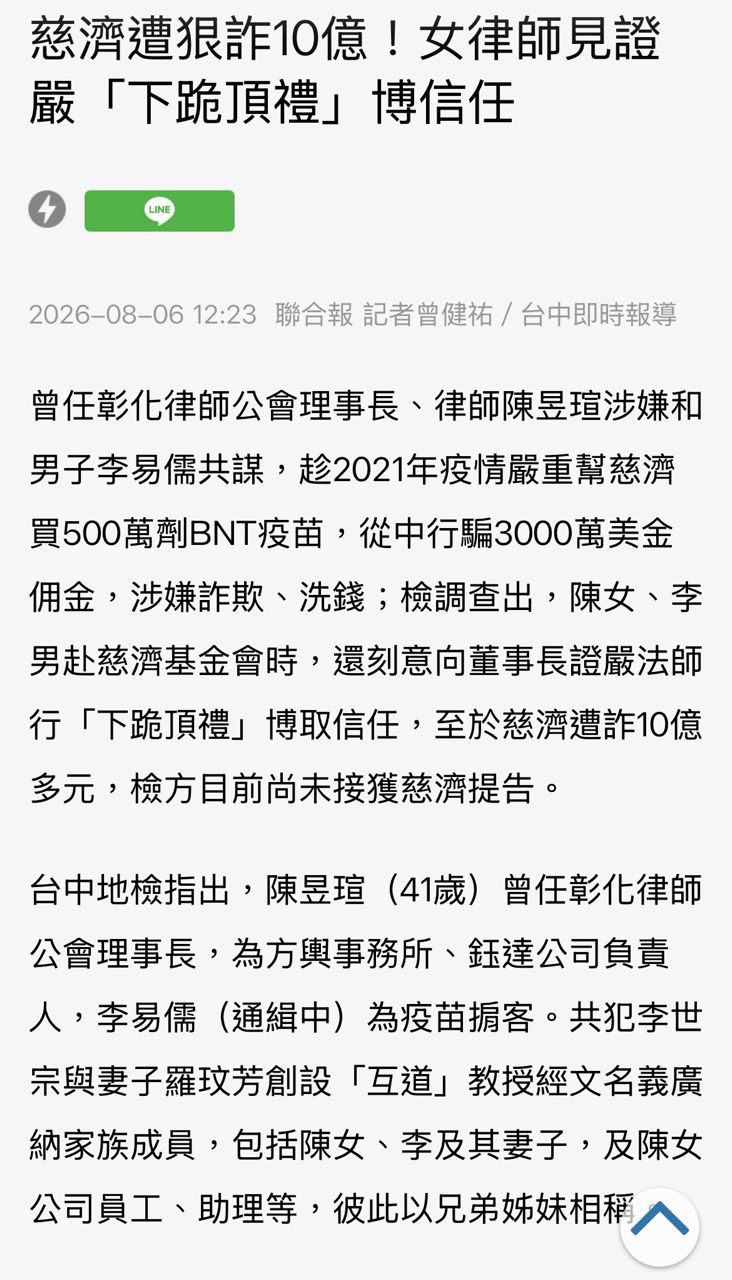Share this article via the LINE button
Image resolution: width=732 pixels, height=1280 pixels.
[x=159, y=211]
